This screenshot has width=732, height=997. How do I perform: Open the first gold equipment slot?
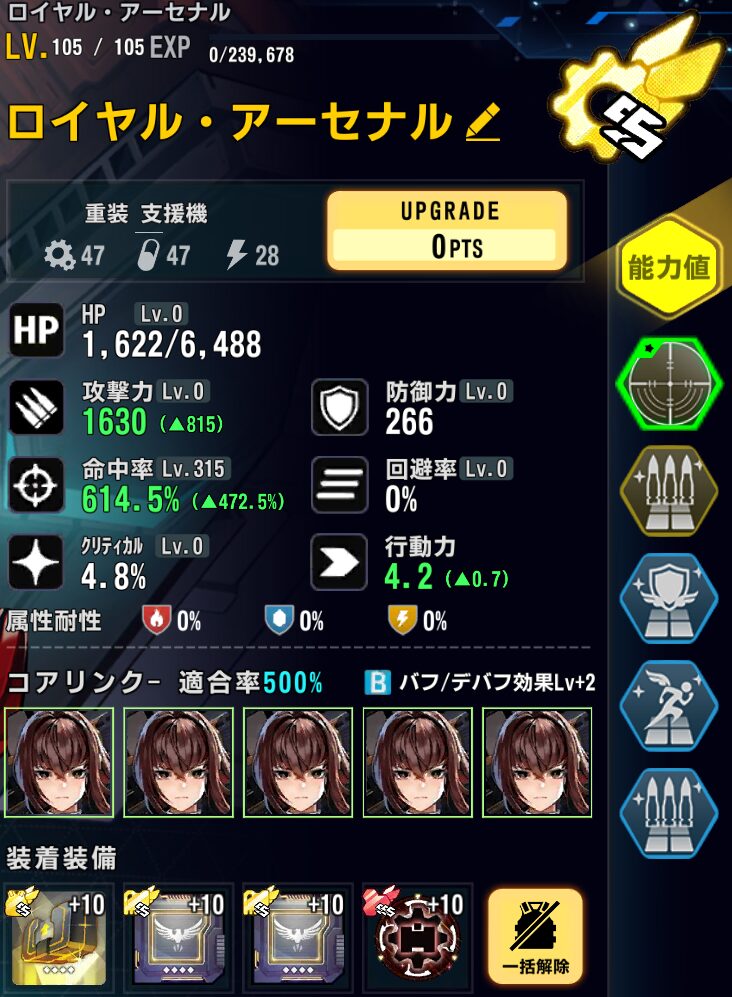[x=58, y=936]
